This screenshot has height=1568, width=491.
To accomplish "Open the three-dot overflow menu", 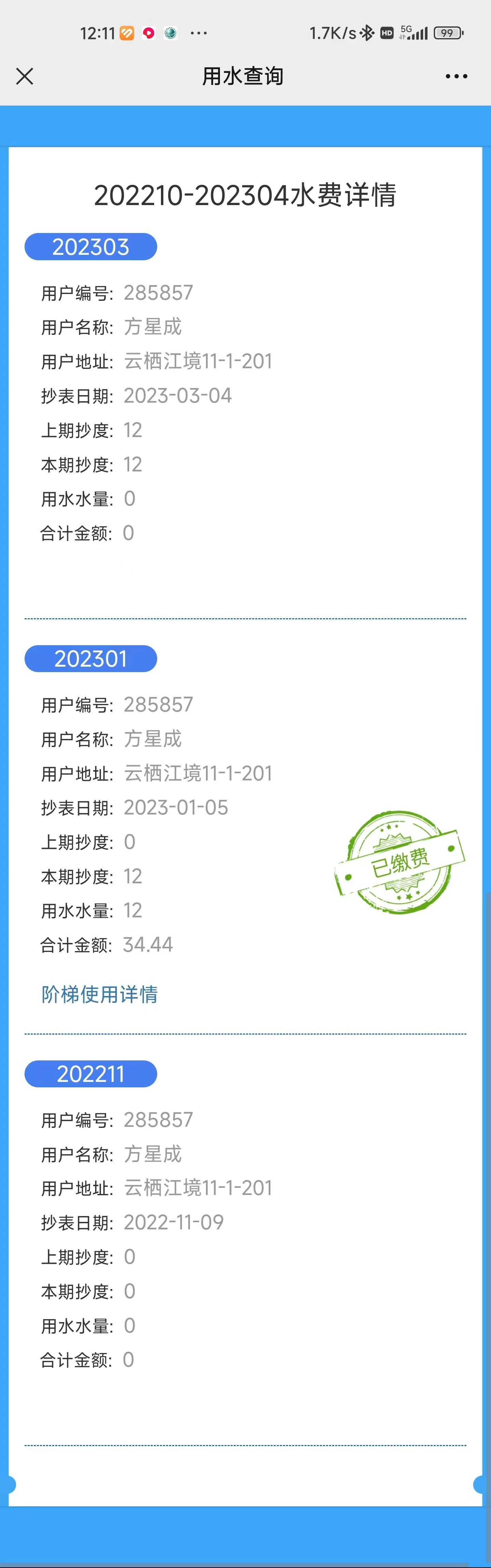I will coord(456,76).
